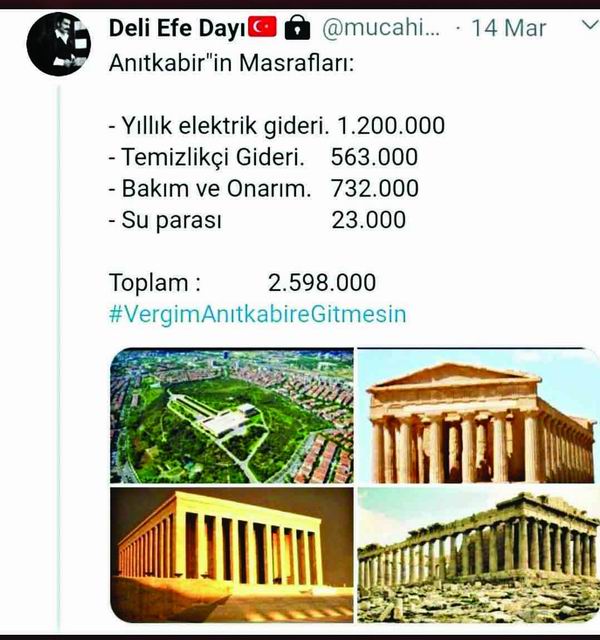Open the #VergimAnıtkabireGitmesin hashtag
The image size is (600, 640).
click(x=257, y=313)
